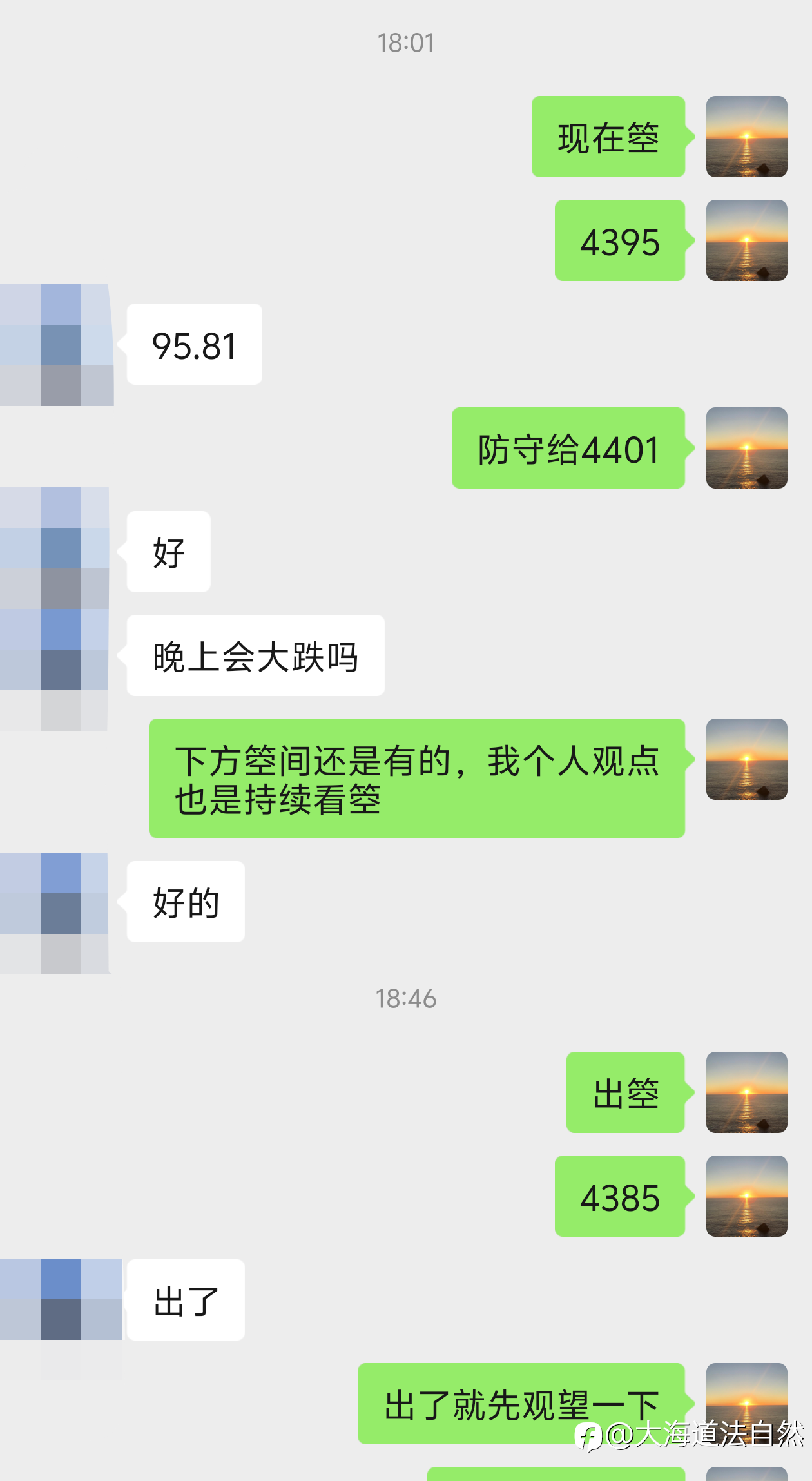Tap the avatar next to "出箜"
The image size is (812, 1481).
(x=746, y=1092)
